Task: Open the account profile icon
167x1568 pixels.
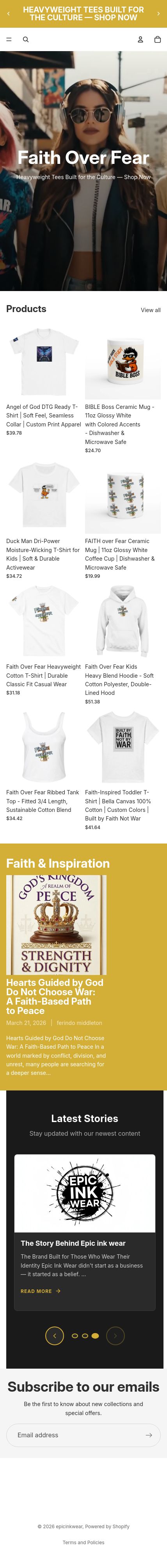Action: (x=140, y=39)
